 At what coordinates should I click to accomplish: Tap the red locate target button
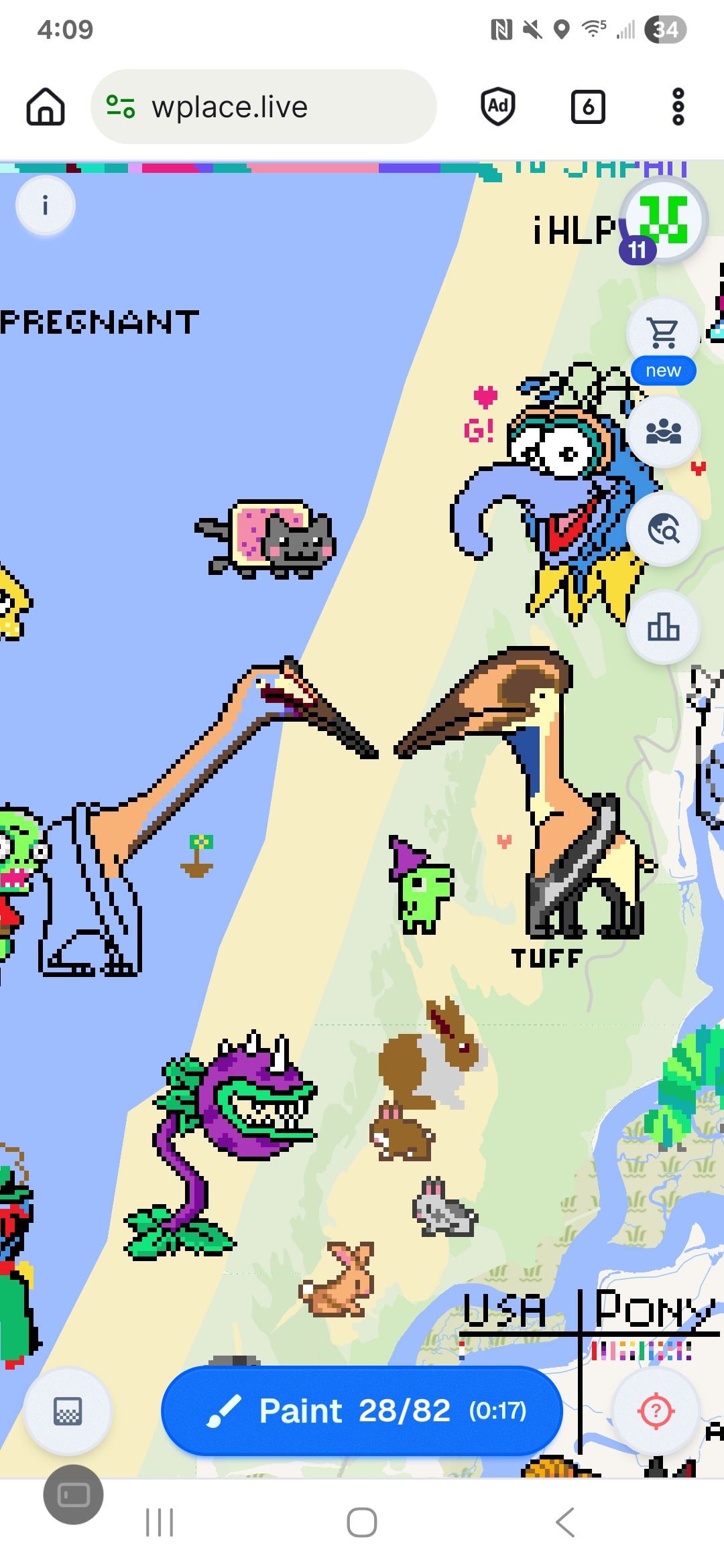(656, 1411)
